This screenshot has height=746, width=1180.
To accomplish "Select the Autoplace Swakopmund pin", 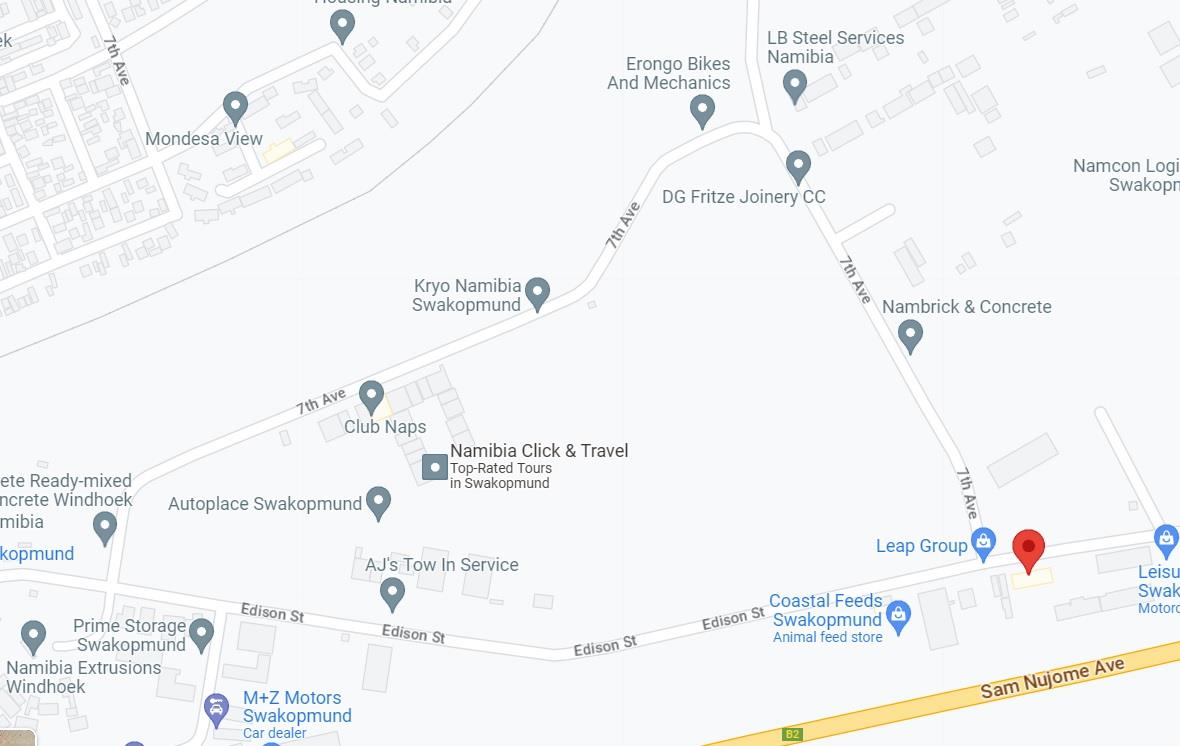I will coord(378,501).
